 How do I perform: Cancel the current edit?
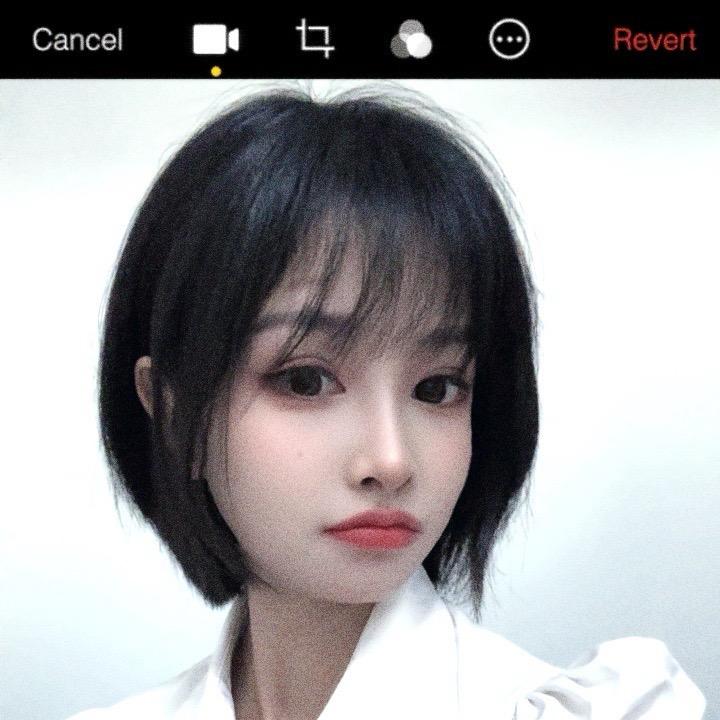(77, 40)
